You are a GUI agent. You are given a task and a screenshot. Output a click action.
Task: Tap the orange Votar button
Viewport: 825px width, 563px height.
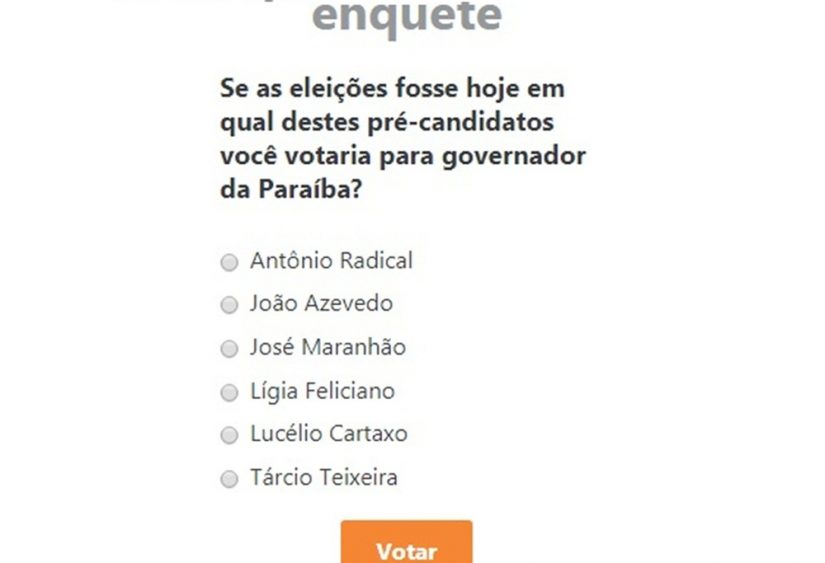tap(406, 545)
